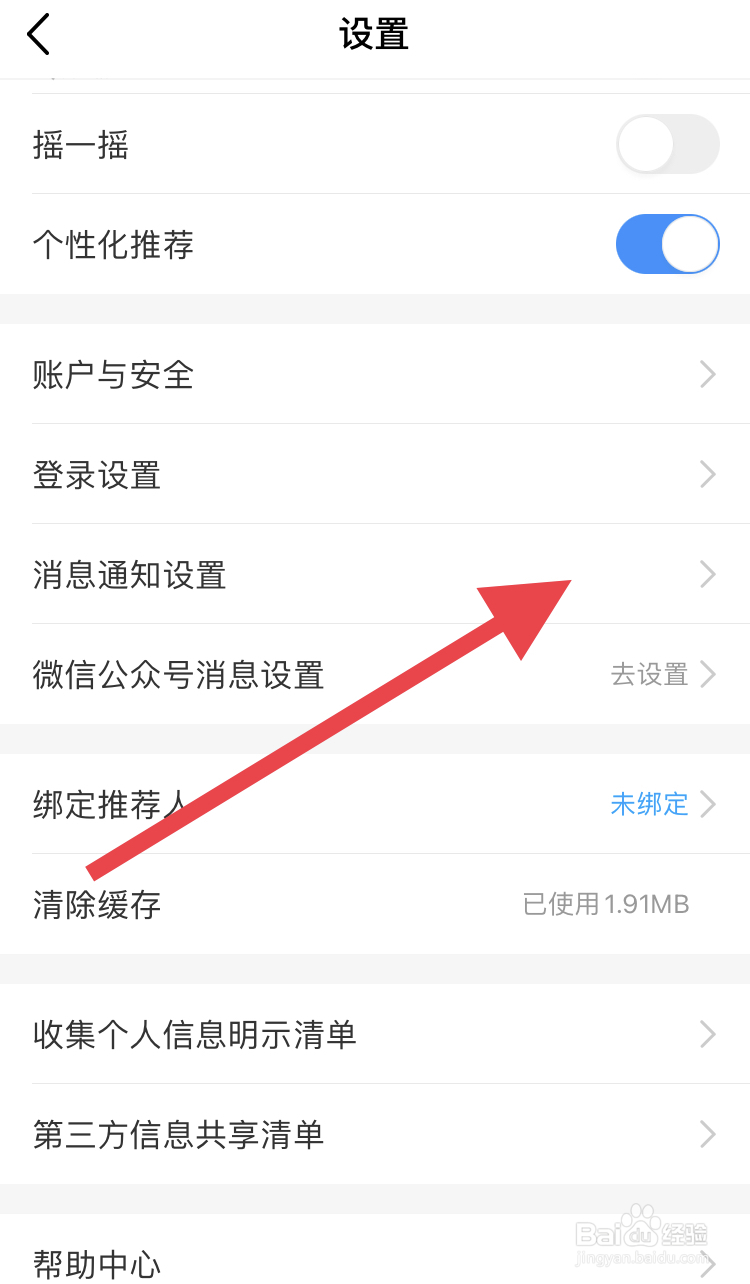Disable 个性化推荐 personalized recommendations
This screenshot has height=1284, width=750.
coord(667,243)
